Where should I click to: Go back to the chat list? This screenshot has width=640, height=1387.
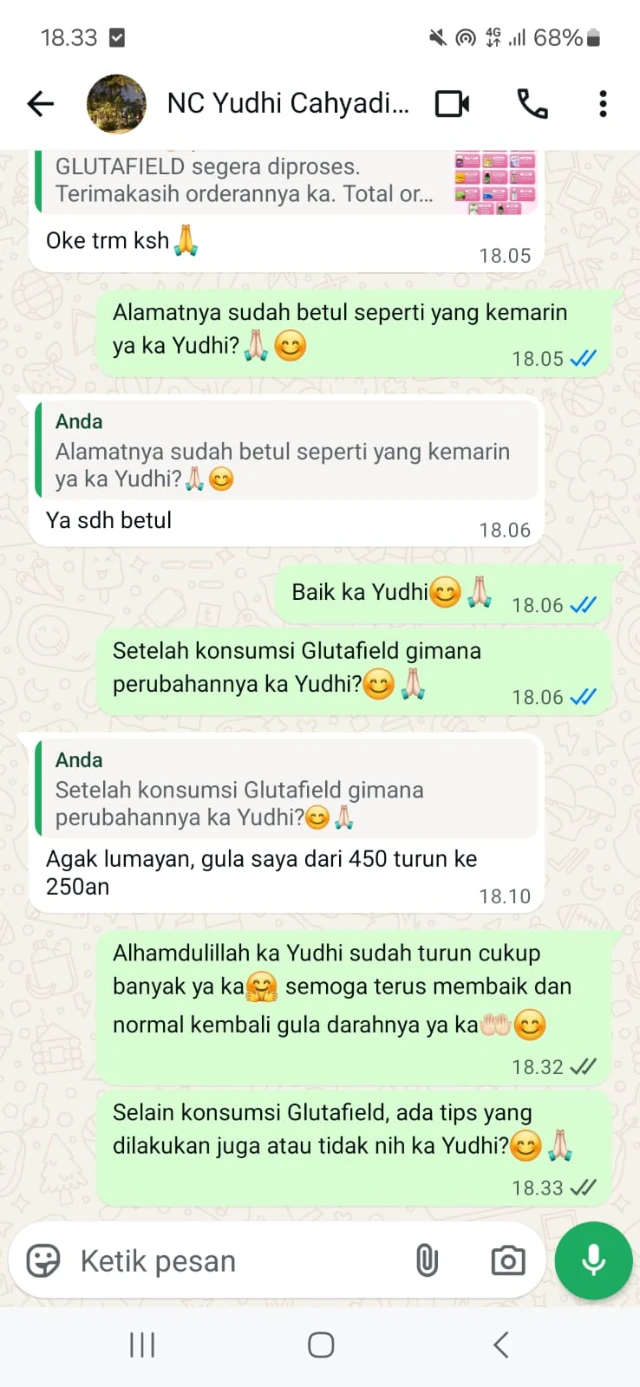(x=40, y=103)
